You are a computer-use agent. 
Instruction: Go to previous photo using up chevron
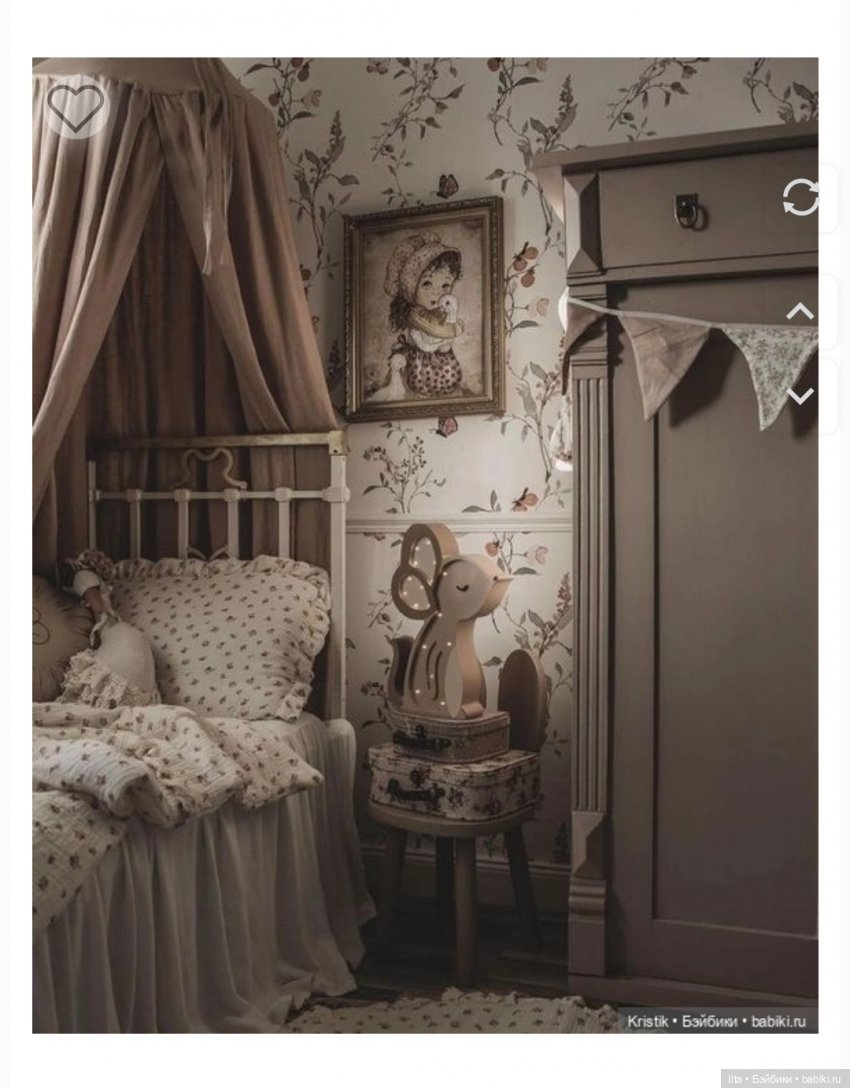800,311
